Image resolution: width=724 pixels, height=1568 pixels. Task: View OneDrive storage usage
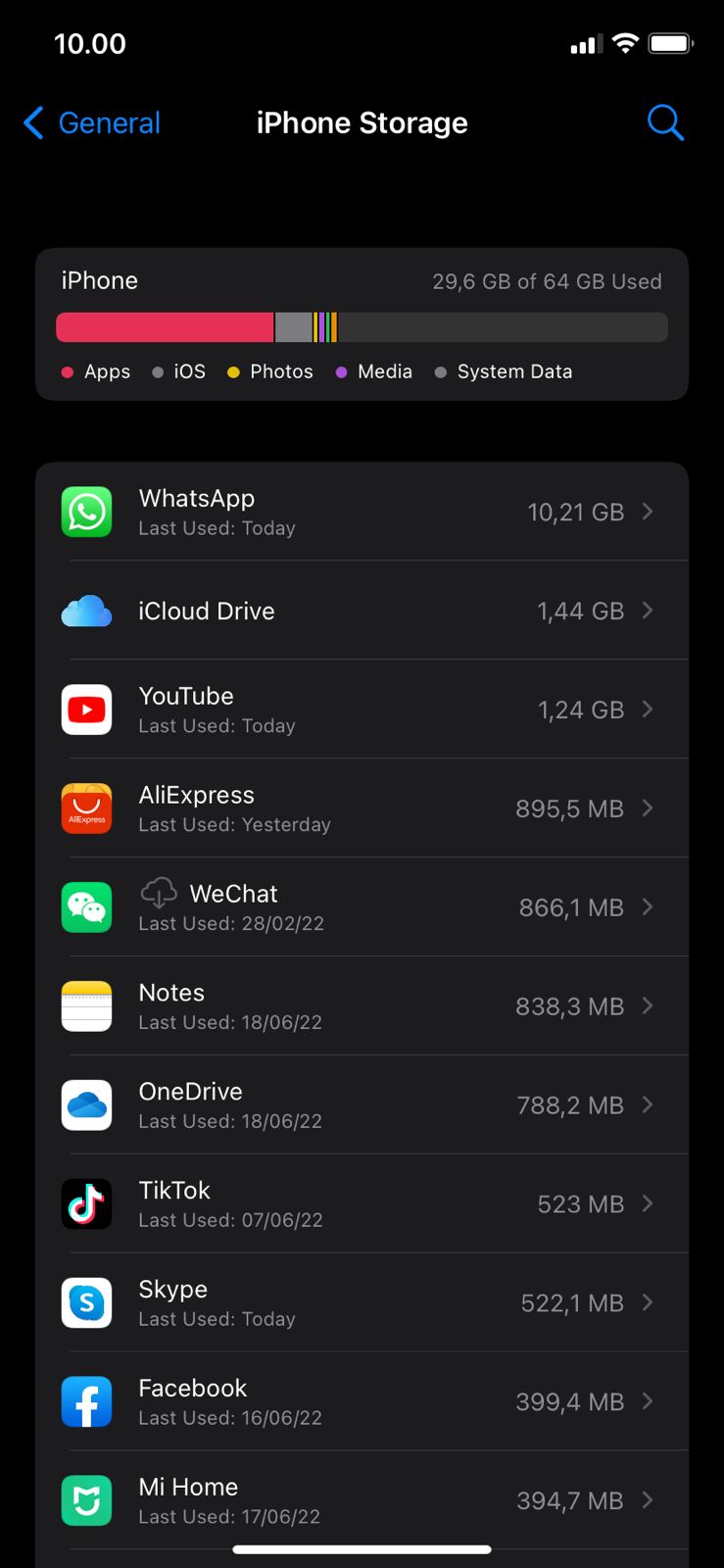[362, 1105]
